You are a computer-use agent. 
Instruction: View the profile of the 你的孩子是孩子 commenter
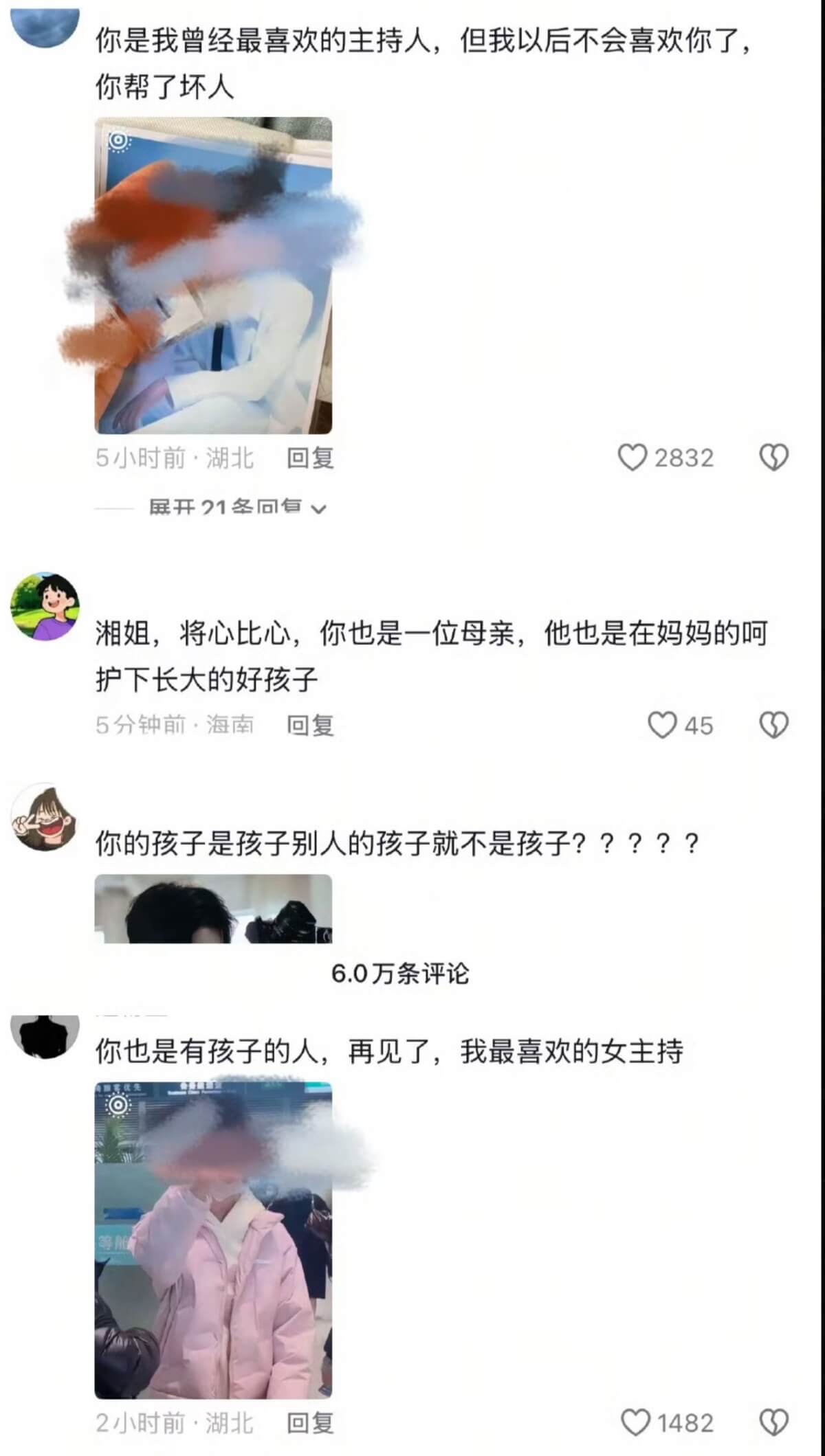point(45,816)
